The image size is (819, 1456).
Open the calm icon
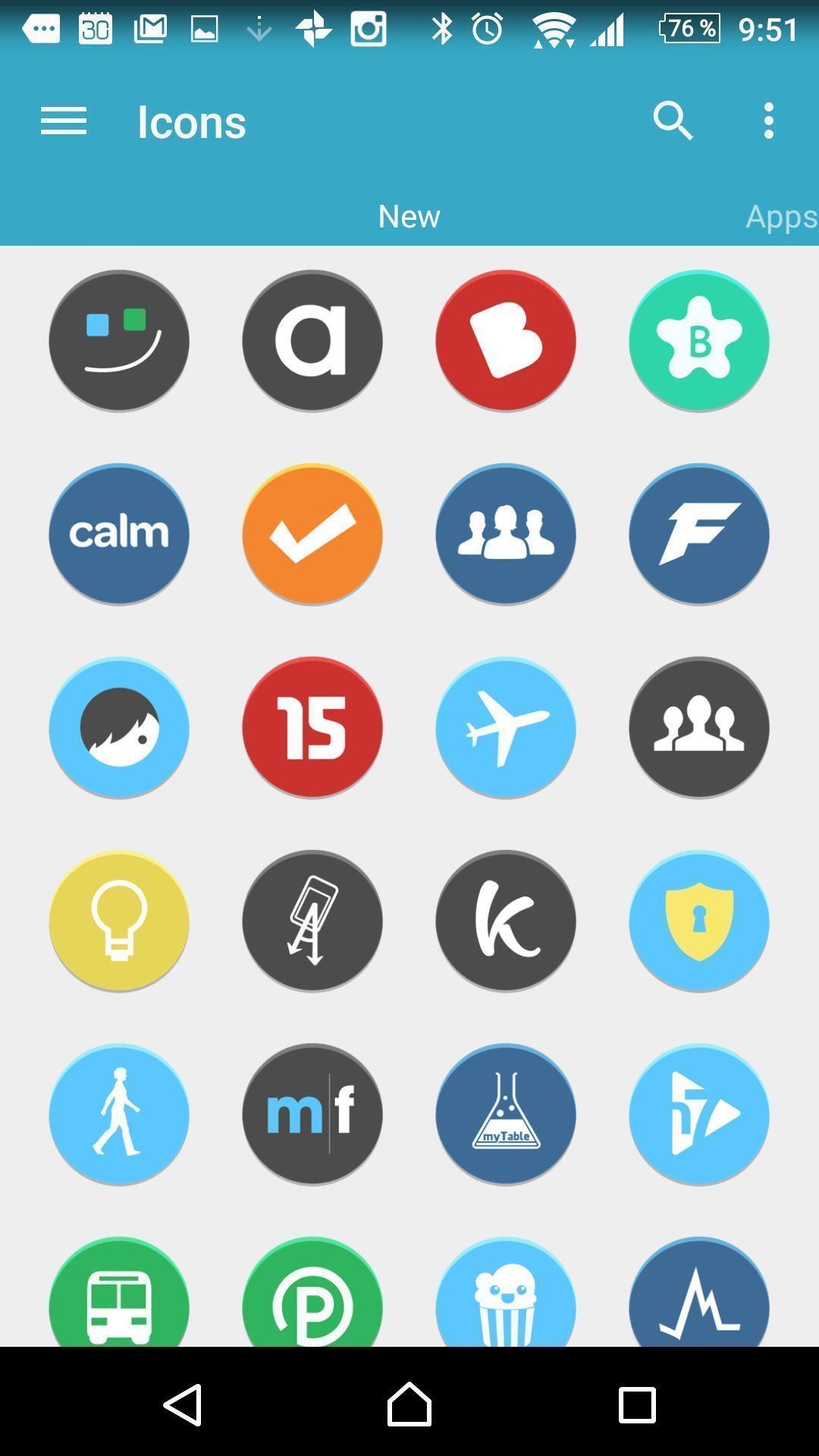pos(119,534)
